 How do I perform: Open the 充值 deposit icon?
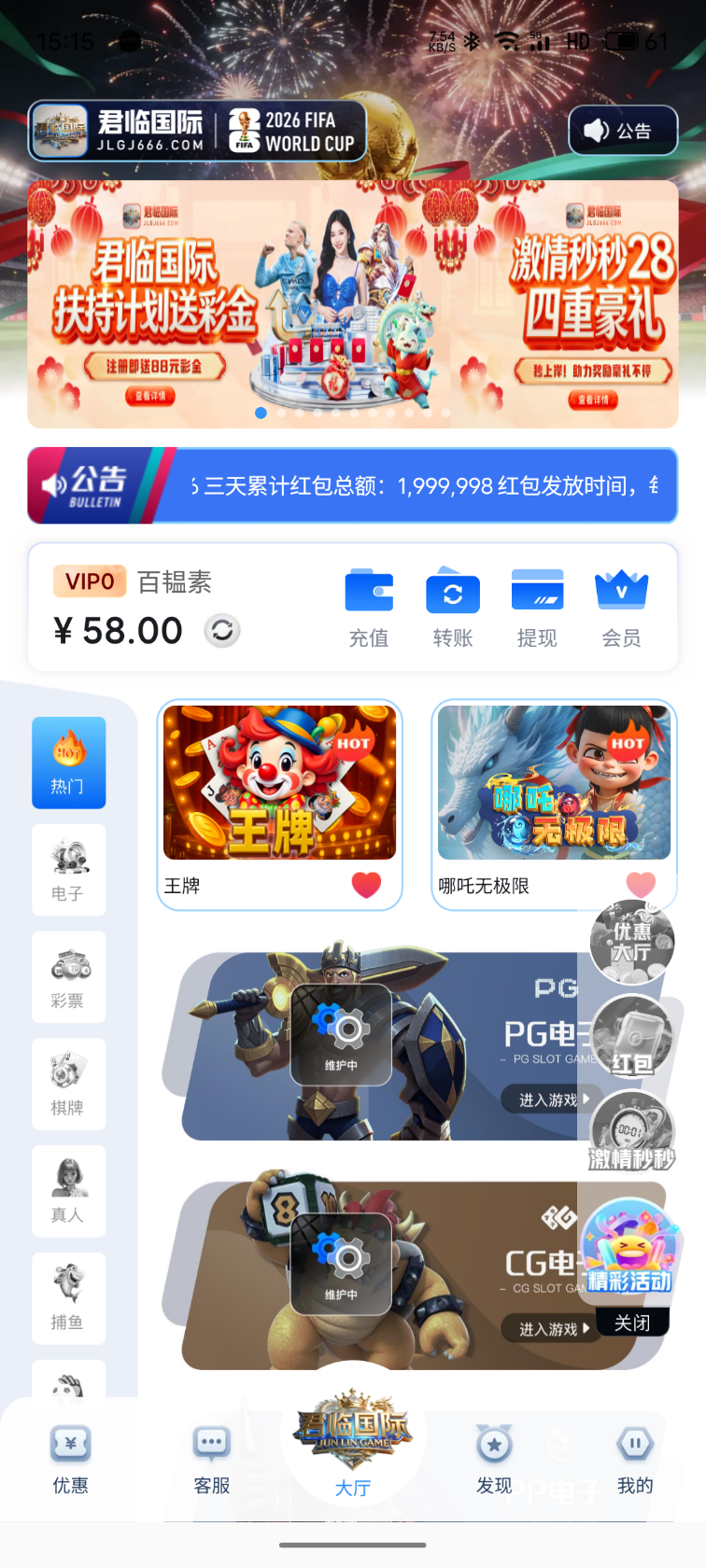tap(369, 605)
